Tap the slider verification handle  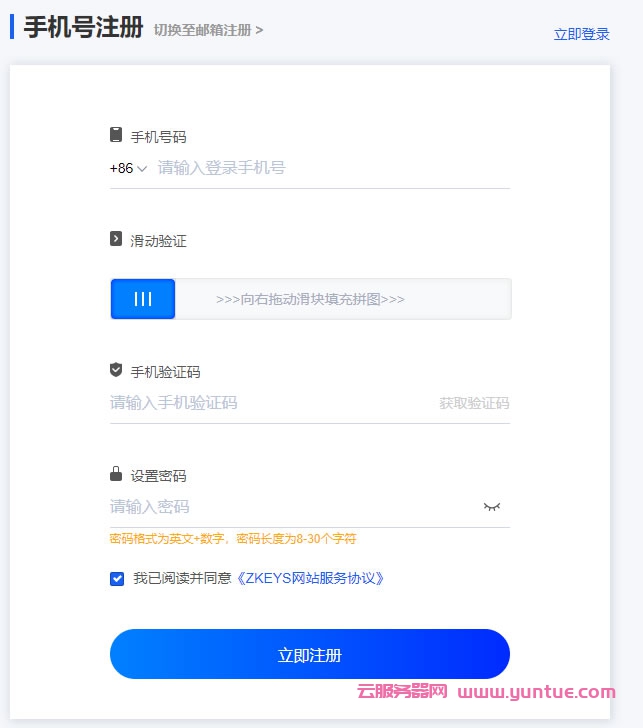143,299
